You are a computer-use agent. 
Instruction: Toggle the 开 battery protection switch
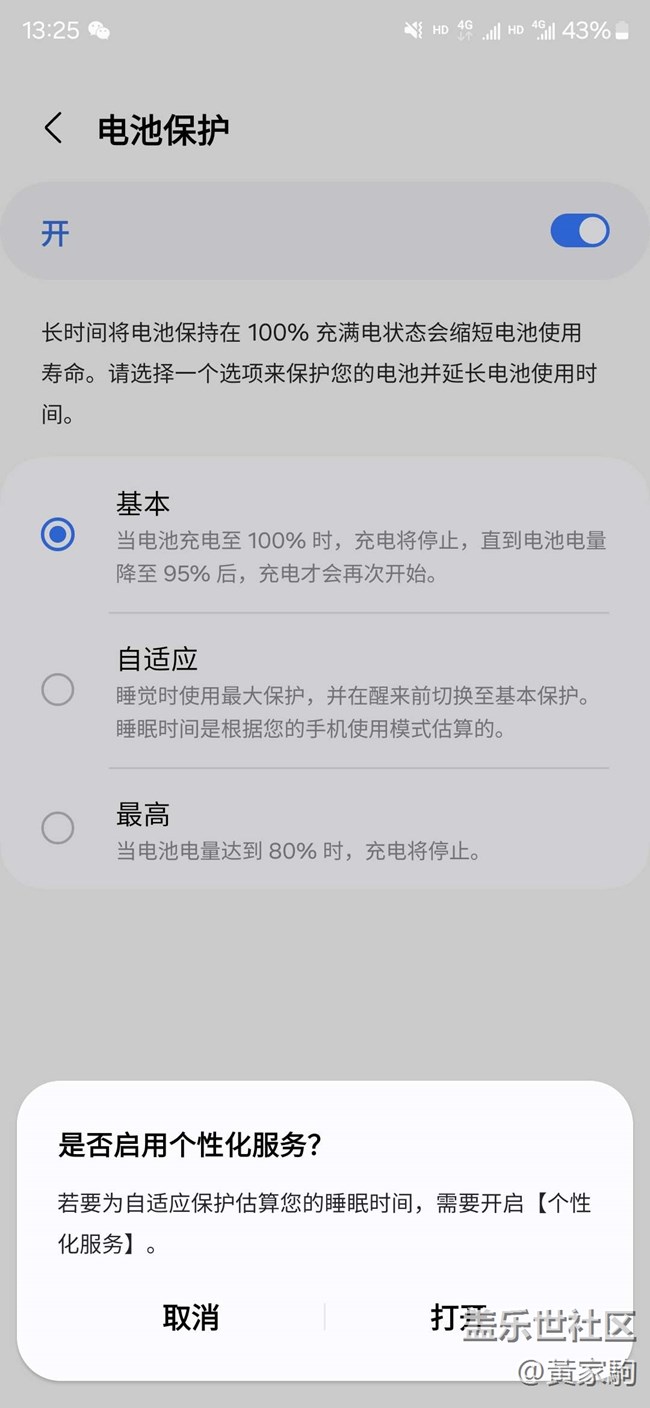click(x=579, y=232)
